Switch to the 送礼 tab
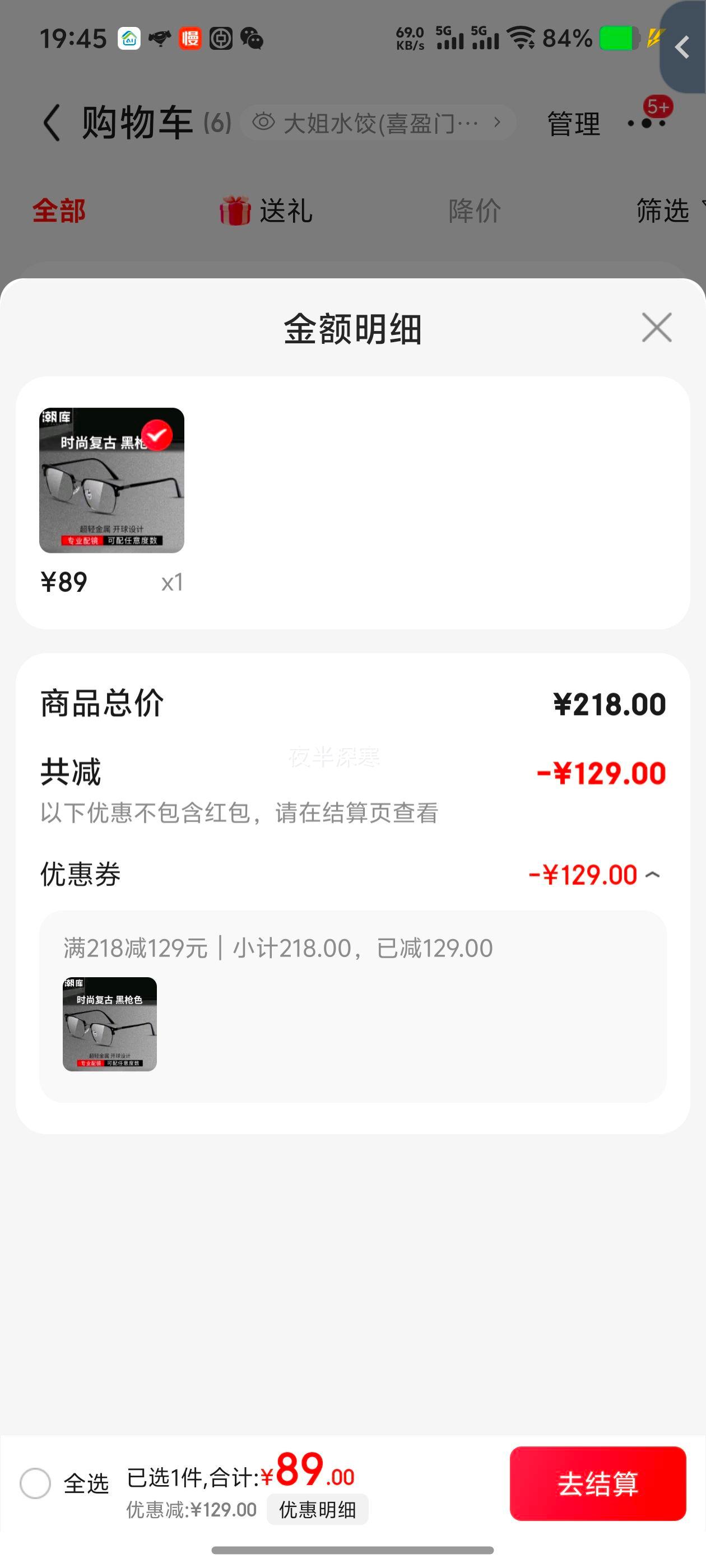This screenshot has width=706, height=1568. (x=266, y=211)
